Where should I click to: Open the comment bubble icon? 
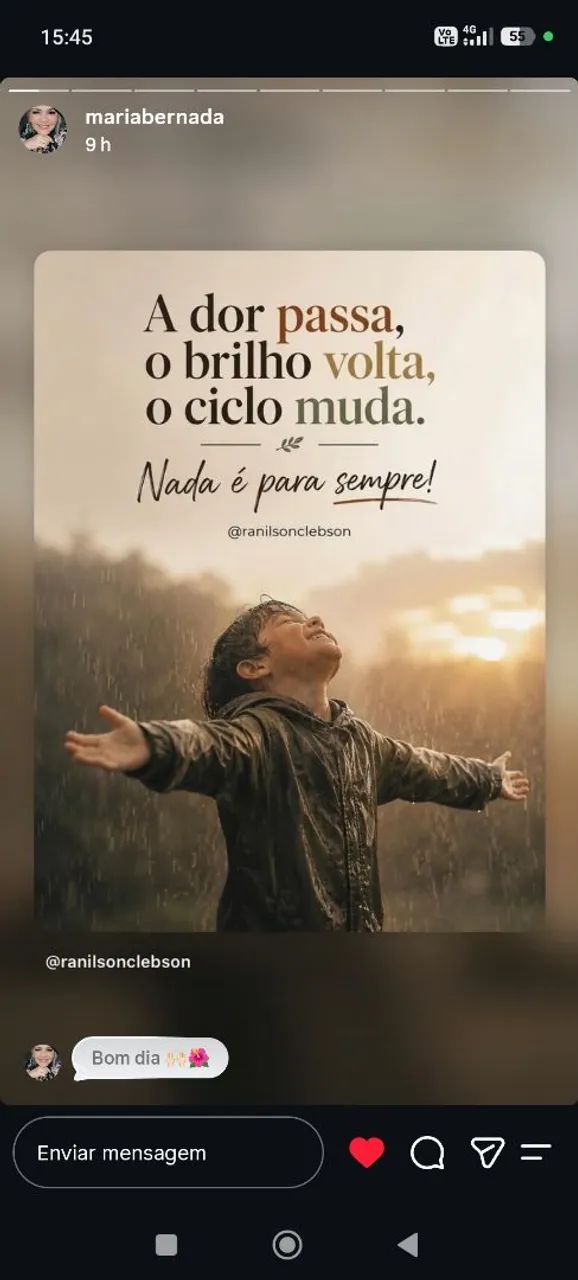click(427, 1153)
